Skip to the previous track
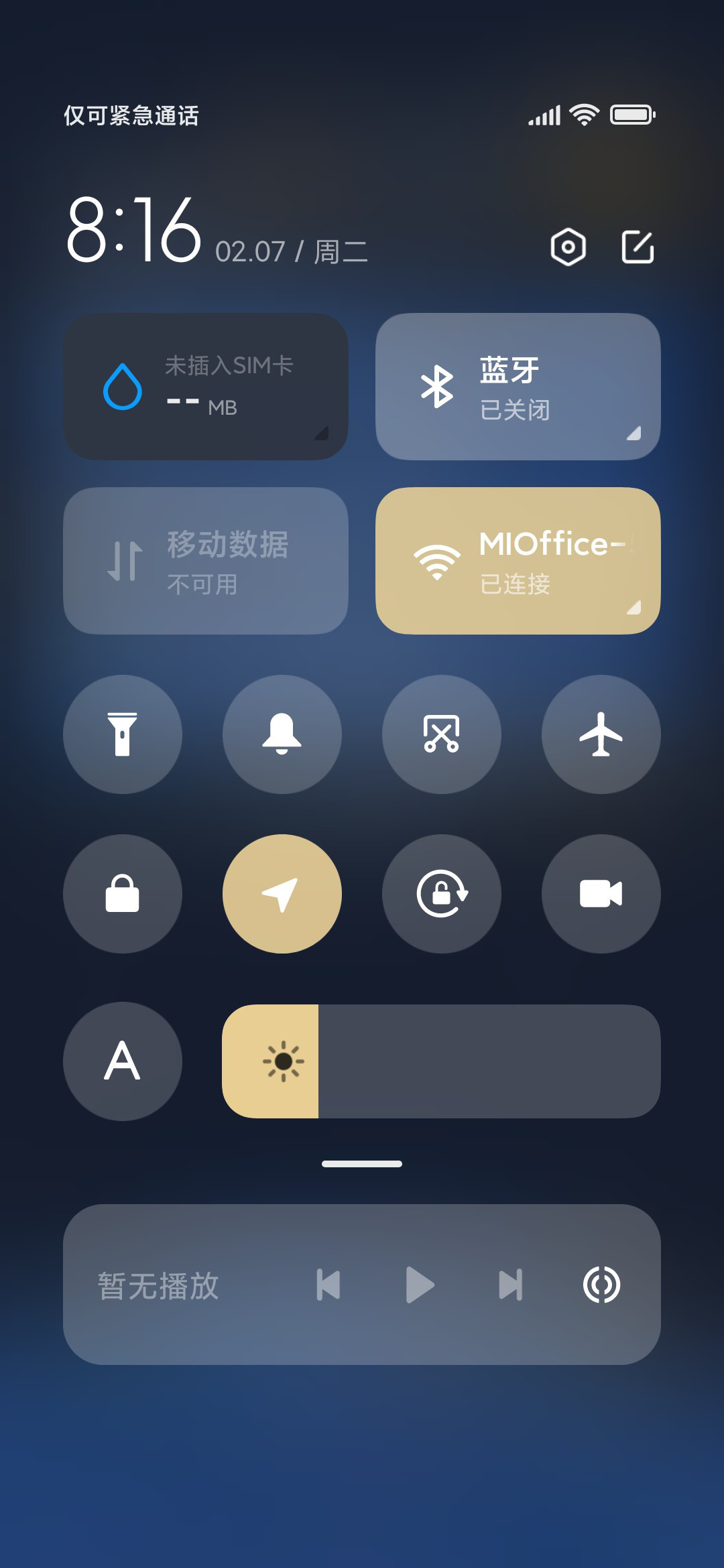The width and height of the screenshot is (724, 1568). 328,1285
